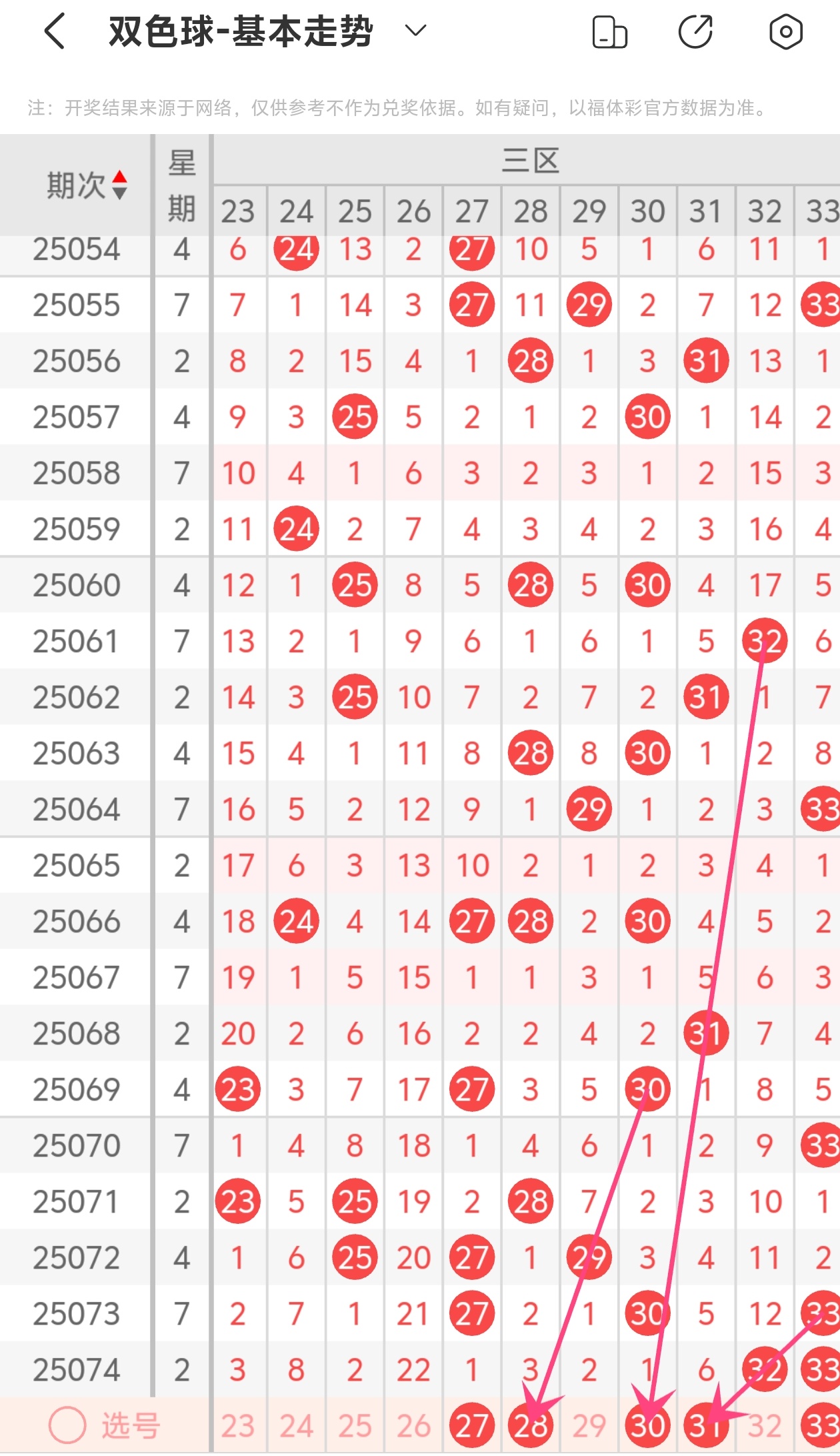Deselect number 27 in the 选号 row
840x1456 pixels.
pos(472,1426)
